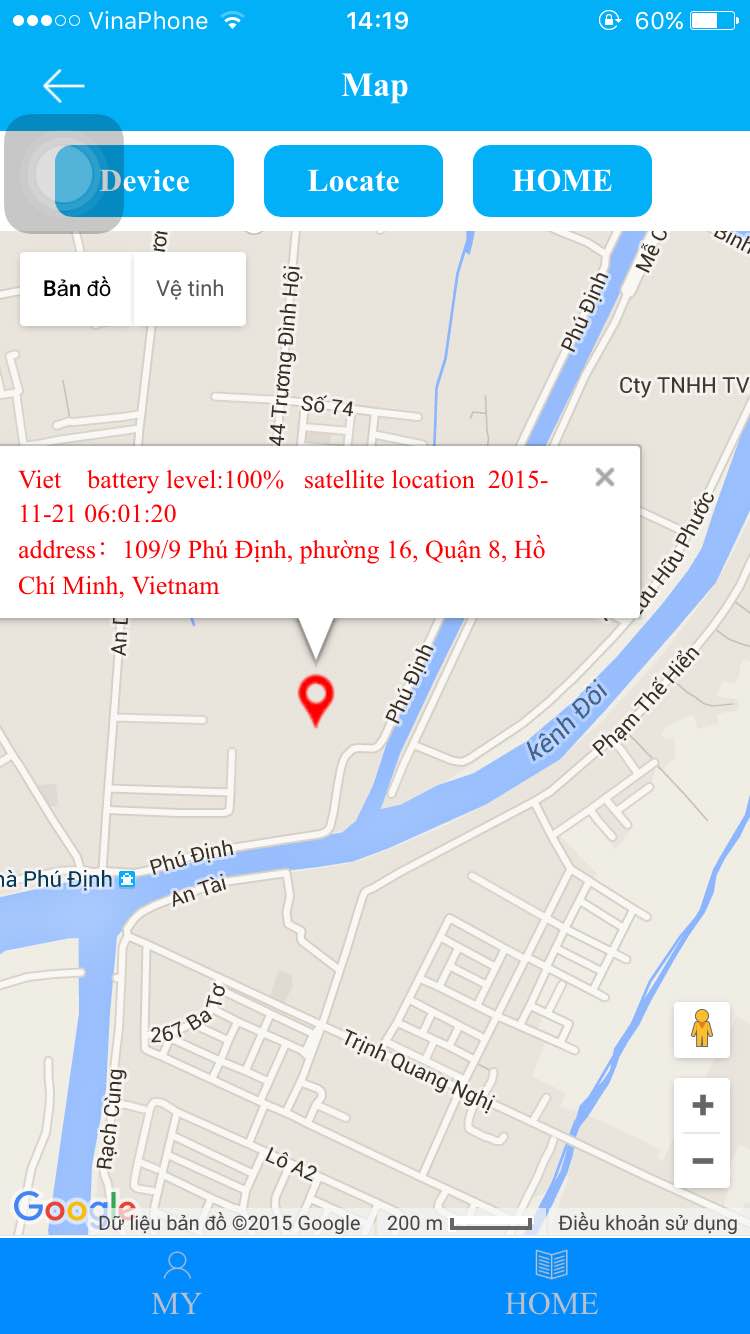The image size is (750, 1334).
Task: Switch to the bottom HOME tab
Action: pos(551,1285)
